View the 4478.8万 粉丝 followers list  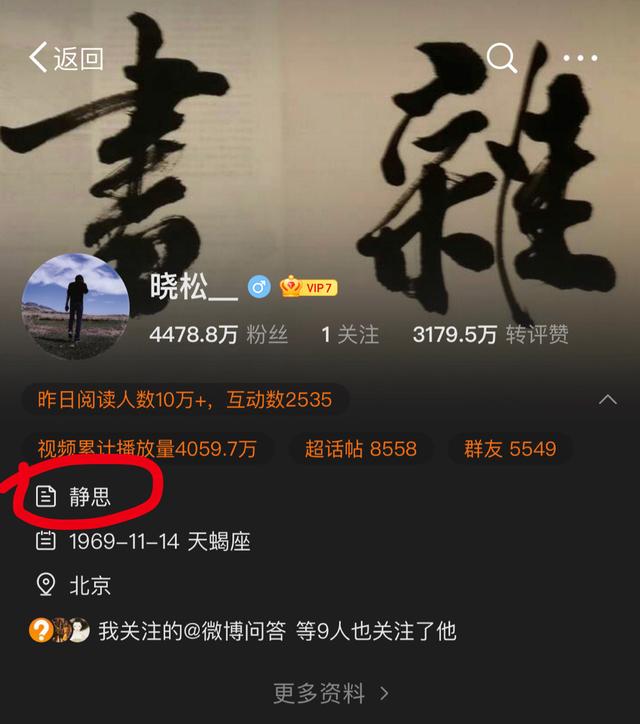(218, 335)
